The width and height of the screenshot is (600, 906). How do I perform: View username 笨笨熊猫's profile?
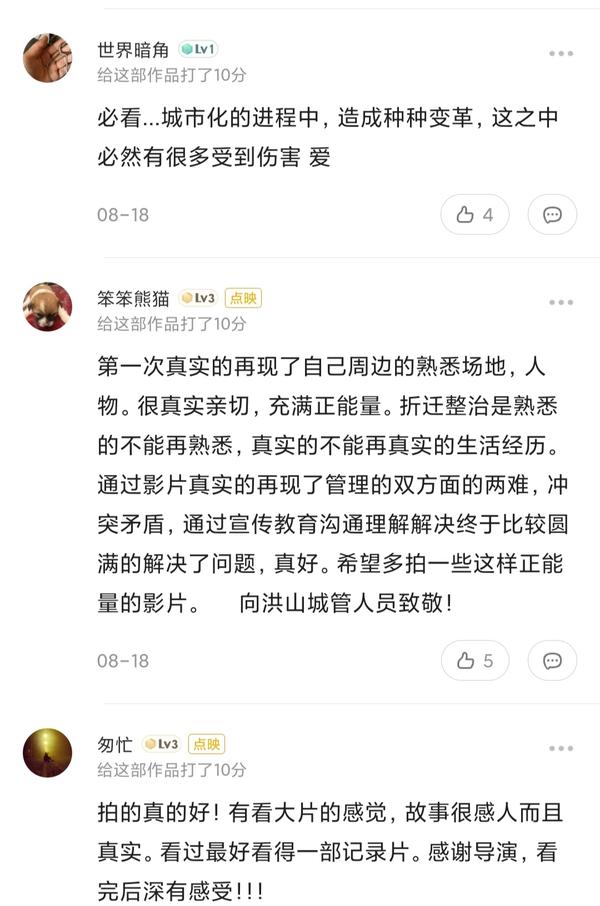134,298
